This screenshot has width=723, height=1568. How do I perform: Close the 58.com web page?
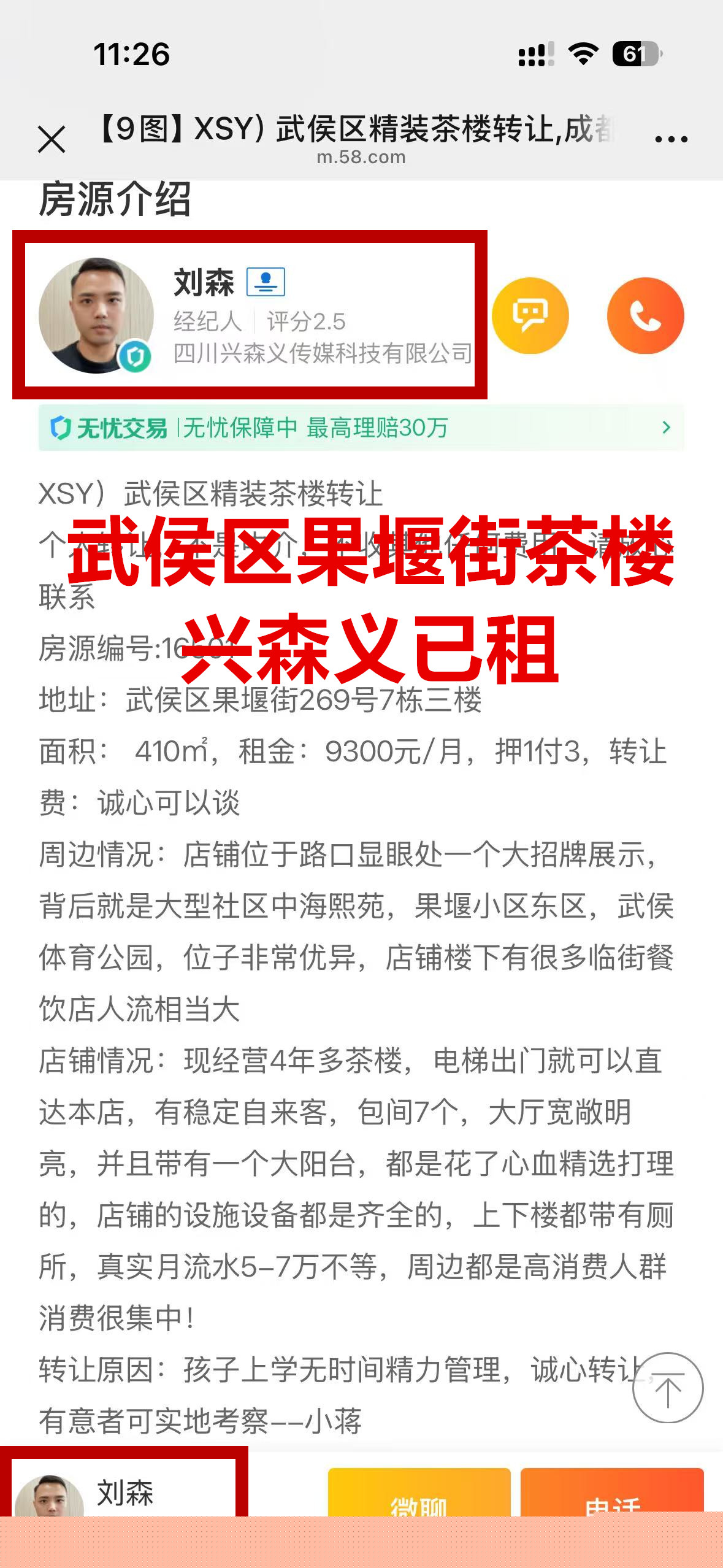pos(52,139)
